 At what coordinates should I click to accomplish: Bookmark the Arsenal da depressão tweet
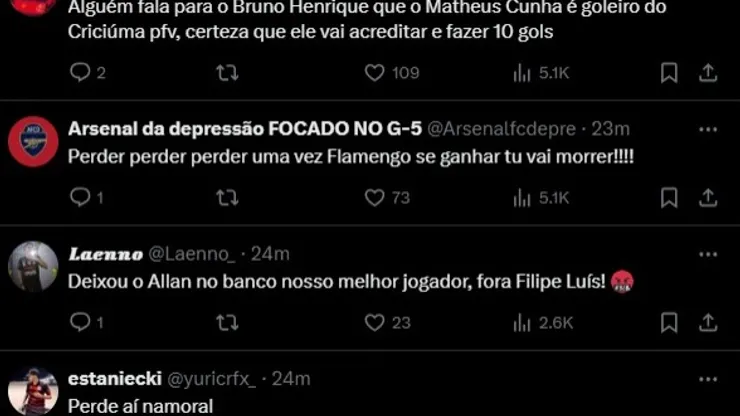pyautogui.click(x=669, y=198)
